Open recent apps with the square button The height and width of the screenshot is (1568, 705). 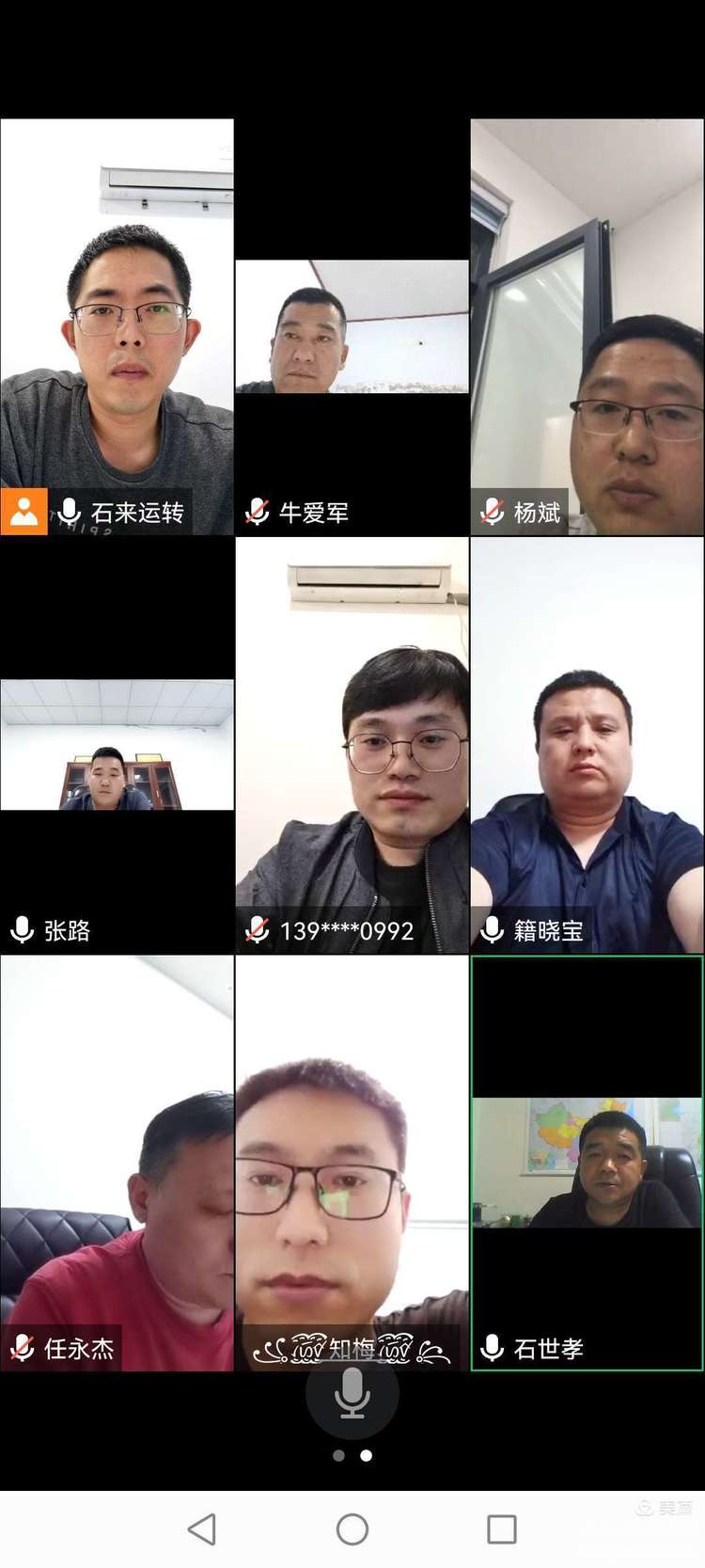tap(501, 1529)
